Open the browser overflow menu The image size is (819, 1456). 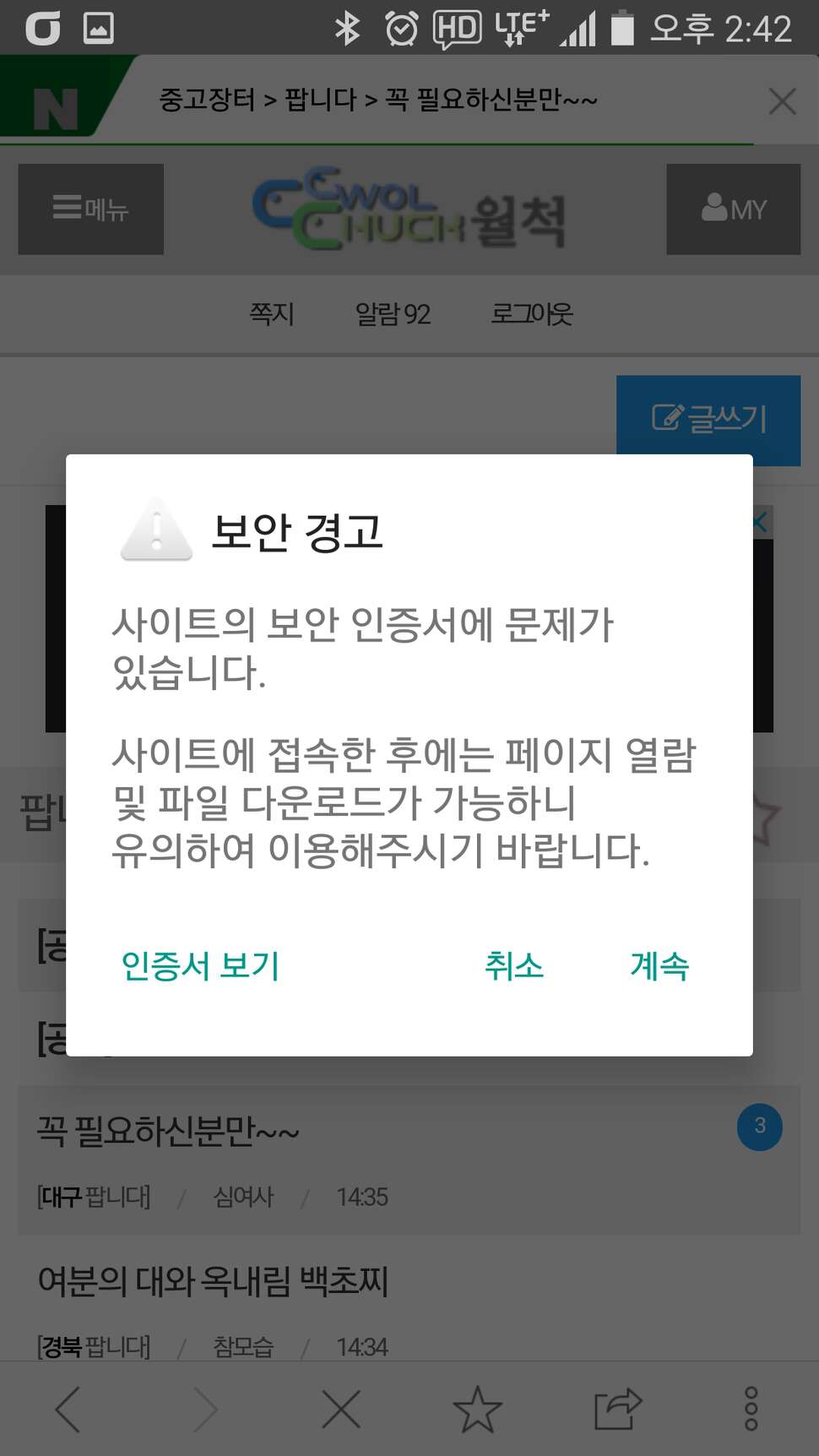coord(751,1410)
